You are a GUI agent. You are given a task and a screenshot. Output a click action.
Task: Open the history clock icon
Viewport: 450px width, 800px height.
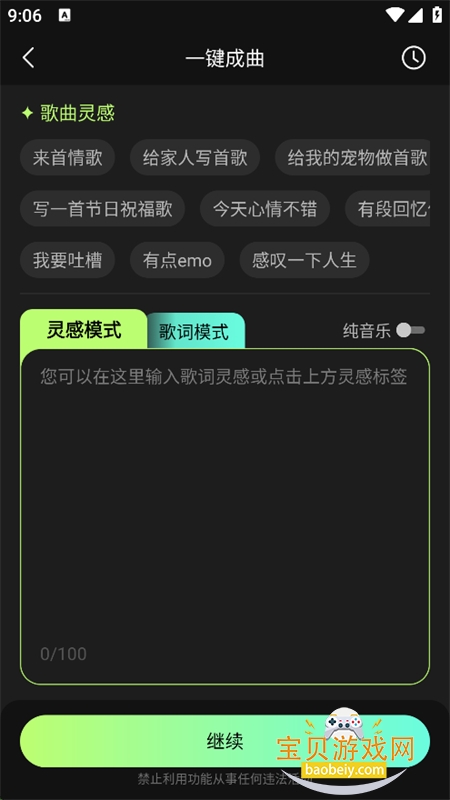pyautogui.click(x=413, y=58)
